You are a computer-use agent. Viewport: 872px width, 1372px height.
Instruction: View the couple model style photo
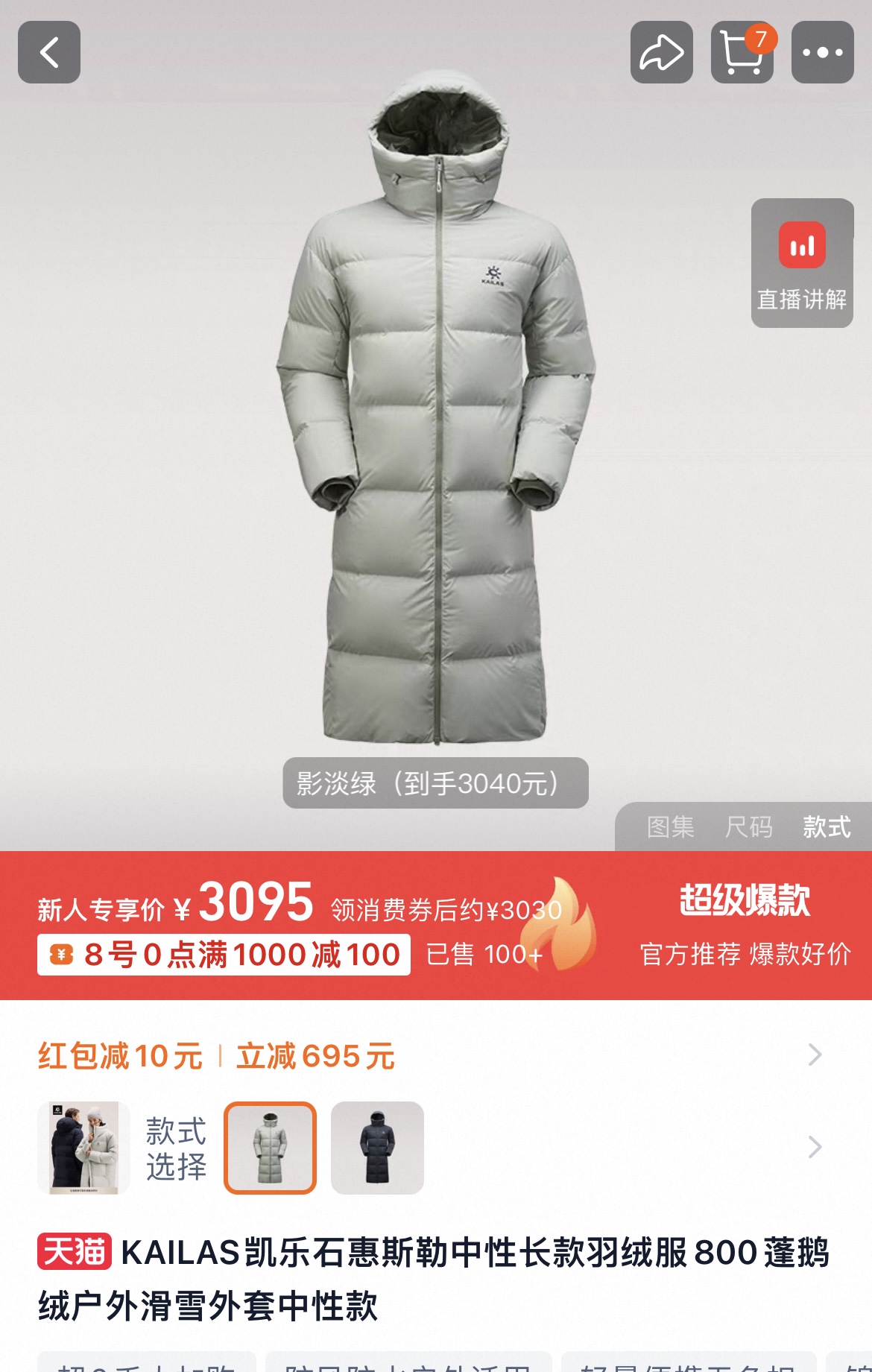click(x=83, y=1148)
